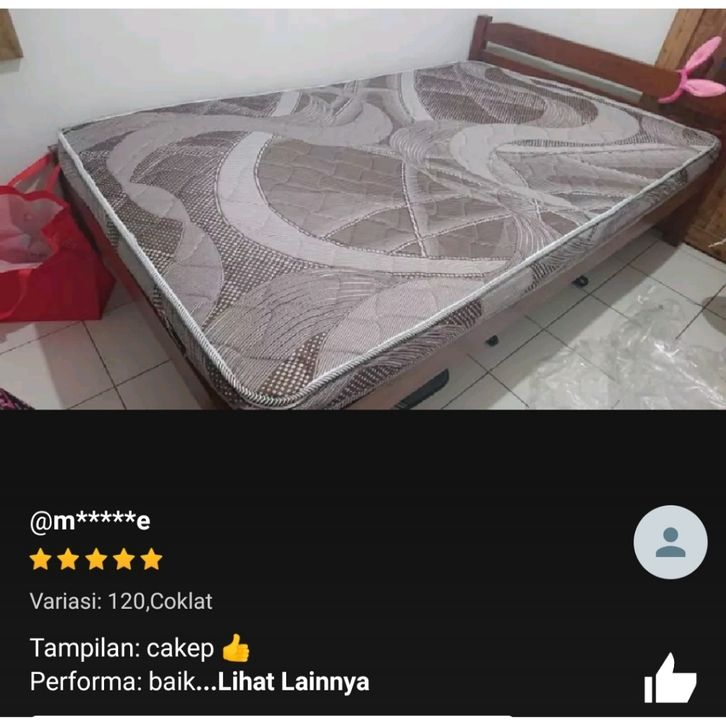Like this review with the thumbs-up

coord(669,679)
